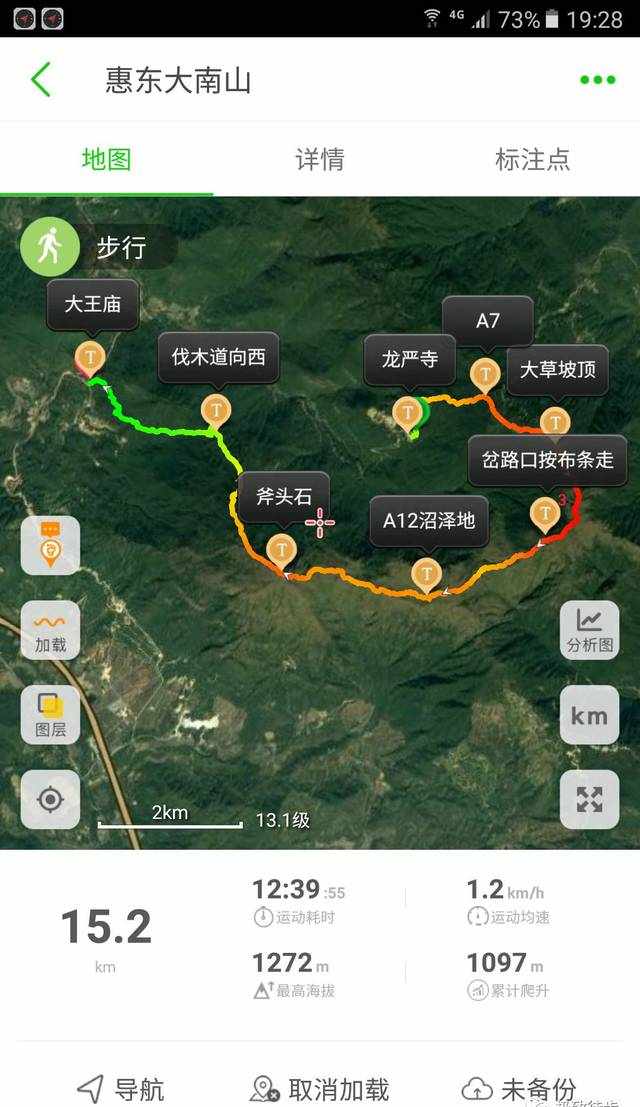Open the 分析图 analysis chart
The height and width of the screenshot is (1107, 640).
589,631
